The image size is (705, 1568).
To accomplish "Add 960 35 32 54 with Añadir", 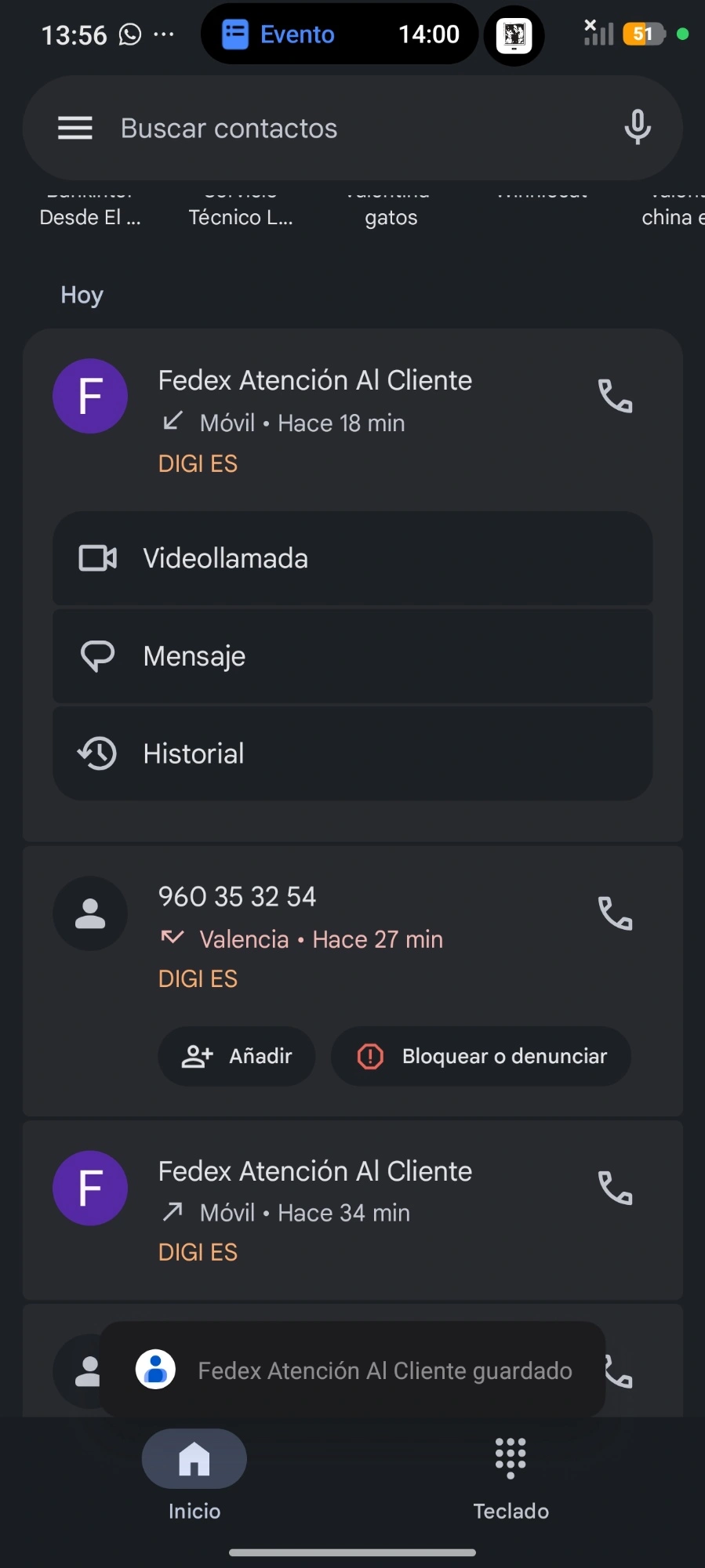I will point(237,1056).
